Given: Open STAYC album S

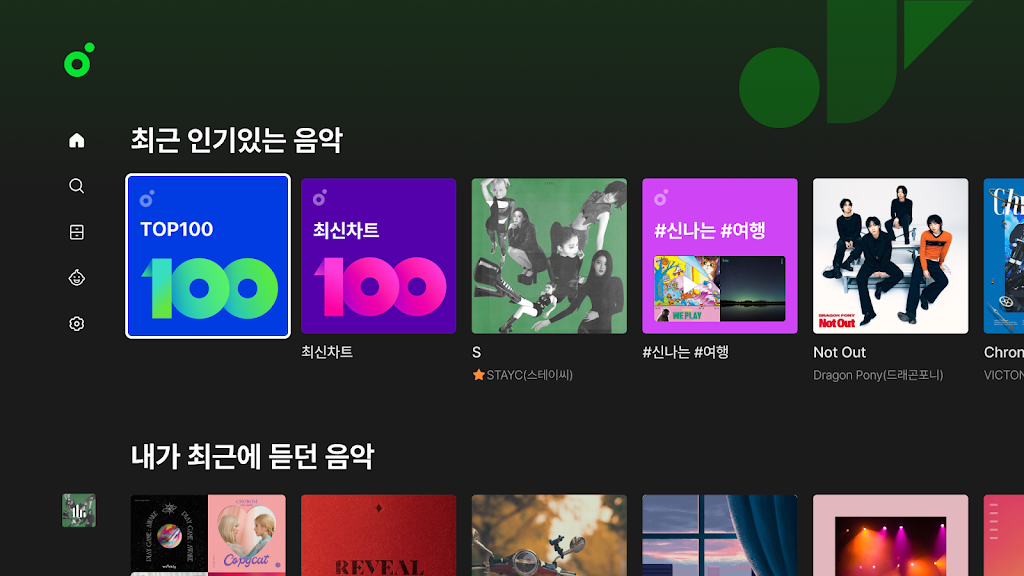Looking at the screenshot, I should (x=549, y=256).
